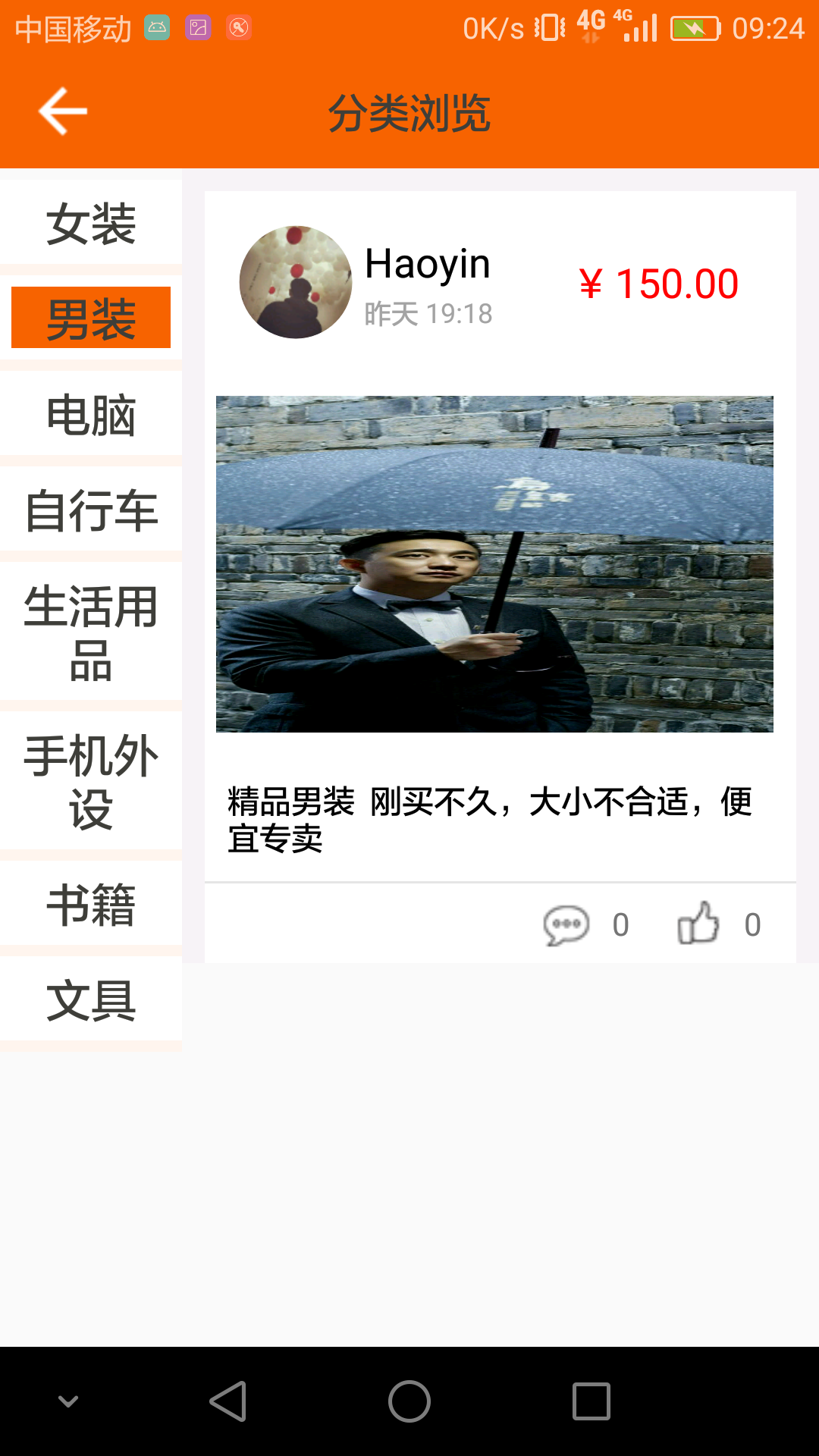Open the 自行车 category
This screenshot has width=819, height=1456.
coord(91,510)
